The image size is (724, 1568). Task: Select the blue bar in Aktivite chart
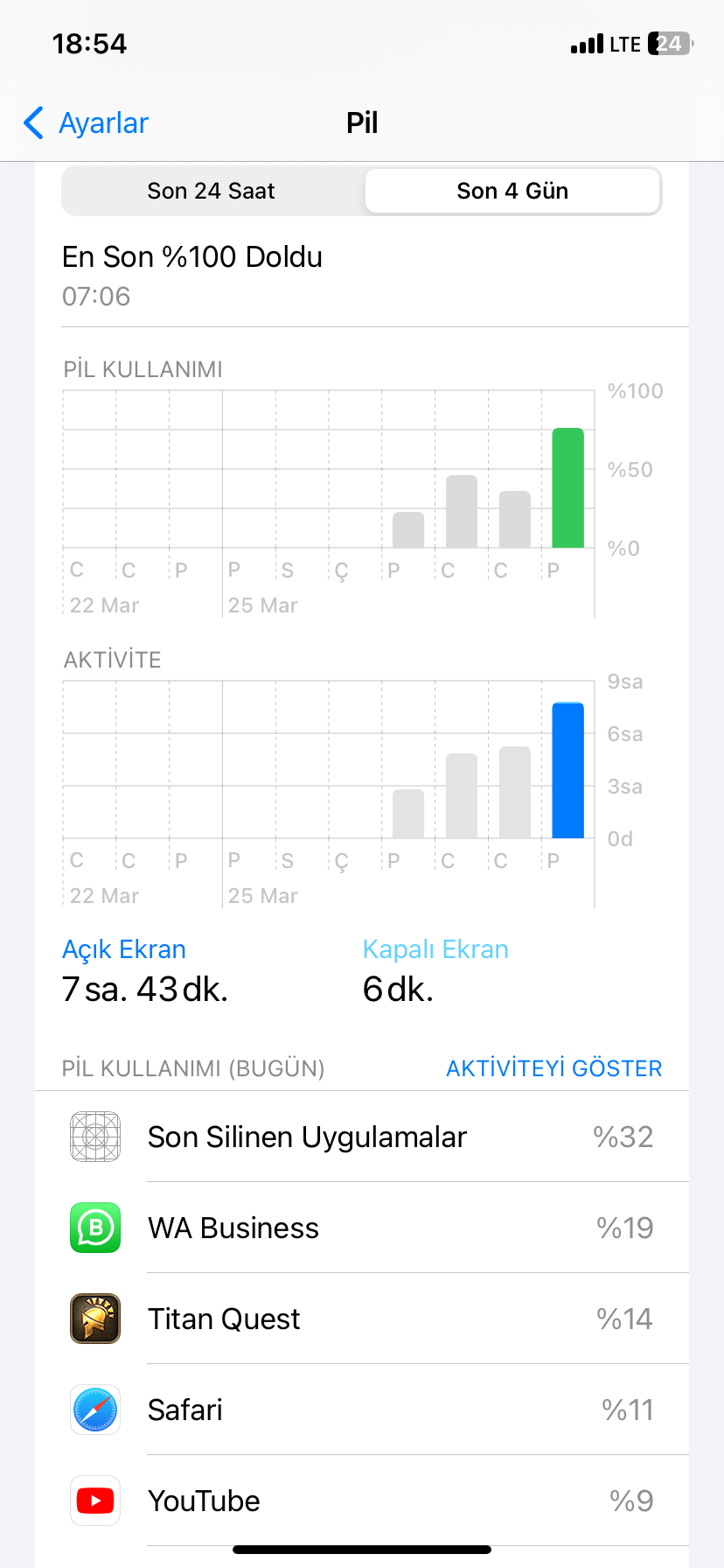pos(568,771)
